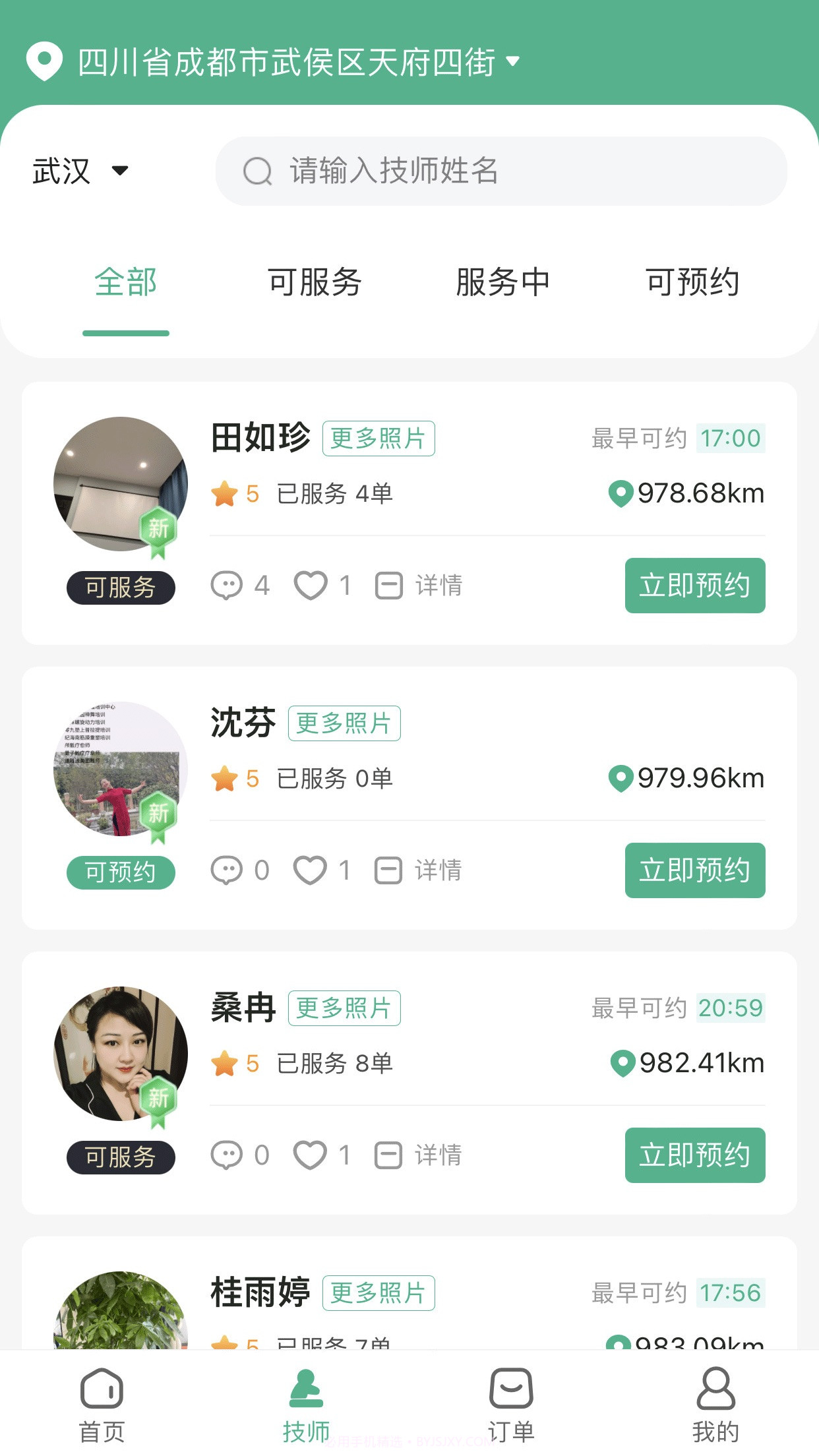819x1456 pixels.
Task: Click the comment bubble icon on 田如珍's card
Action: pos(228,583)
